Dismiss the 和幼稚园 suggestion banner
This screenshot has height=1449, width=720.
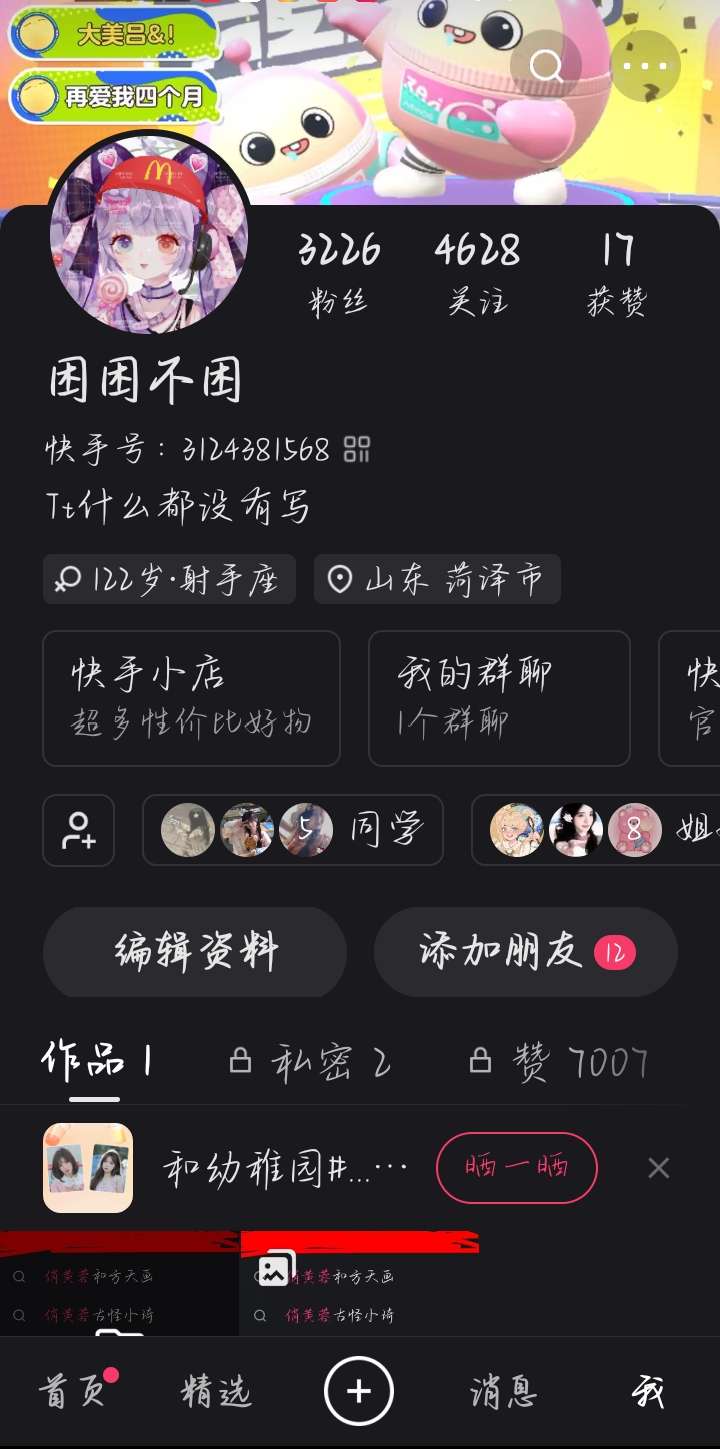658,1167
